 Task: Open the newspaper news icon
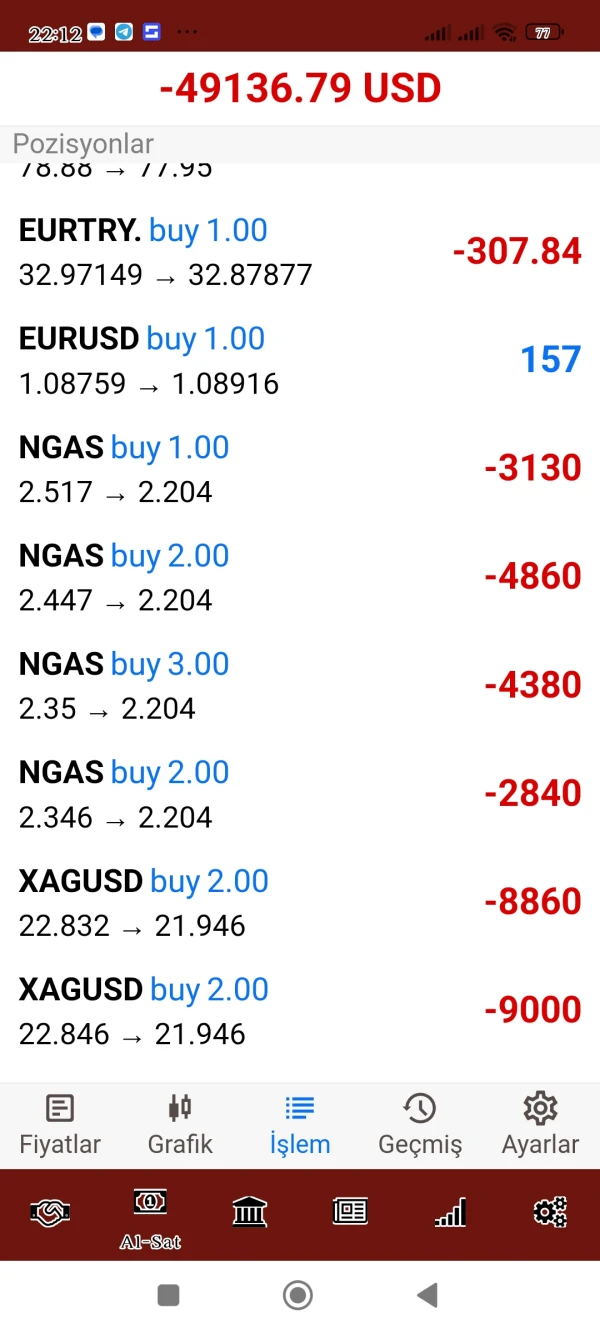350,1212
